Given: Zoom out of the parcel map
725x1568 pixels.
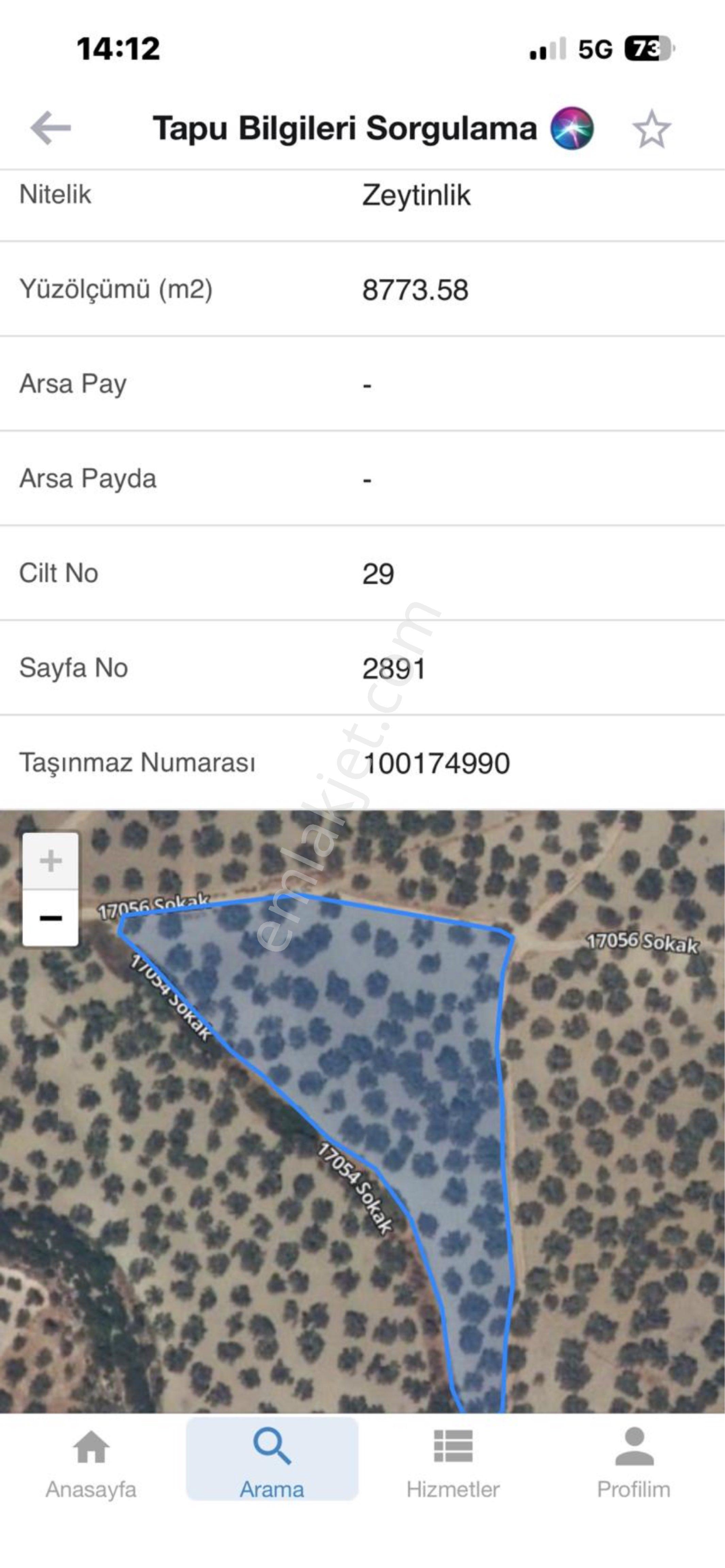Looking at the screenshot, I should click(51, 917).
